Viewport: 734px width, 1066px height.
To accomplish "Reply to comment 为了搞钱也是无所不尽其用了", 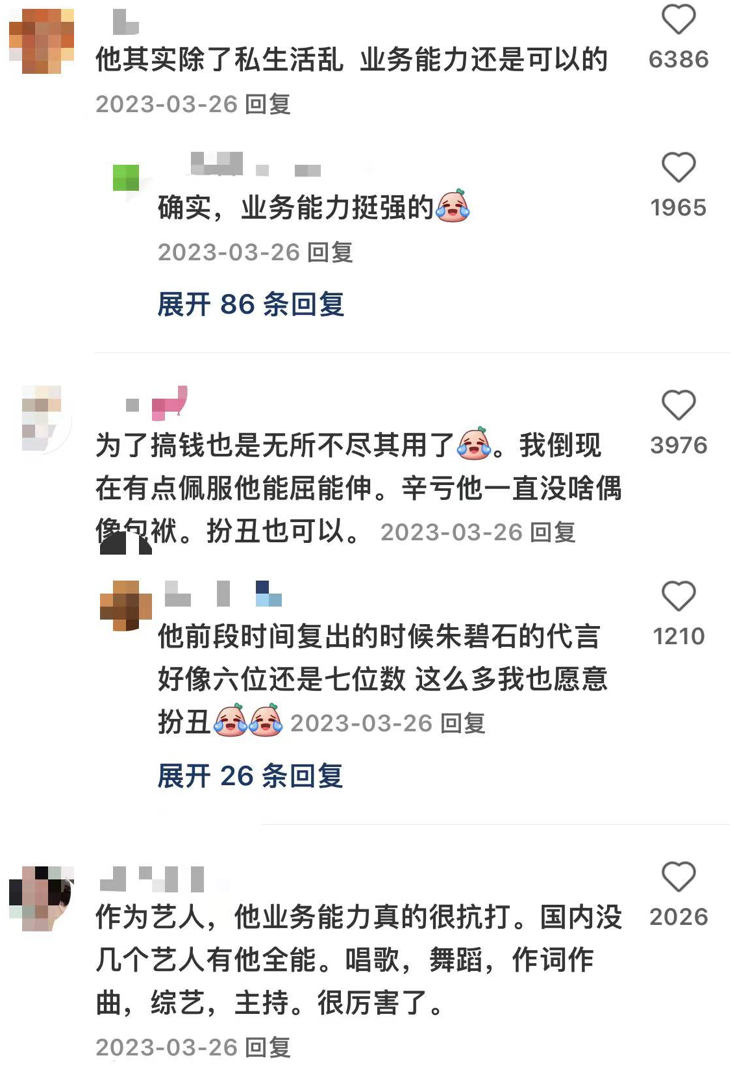I will pyautogui.click(x=552, y=532).
